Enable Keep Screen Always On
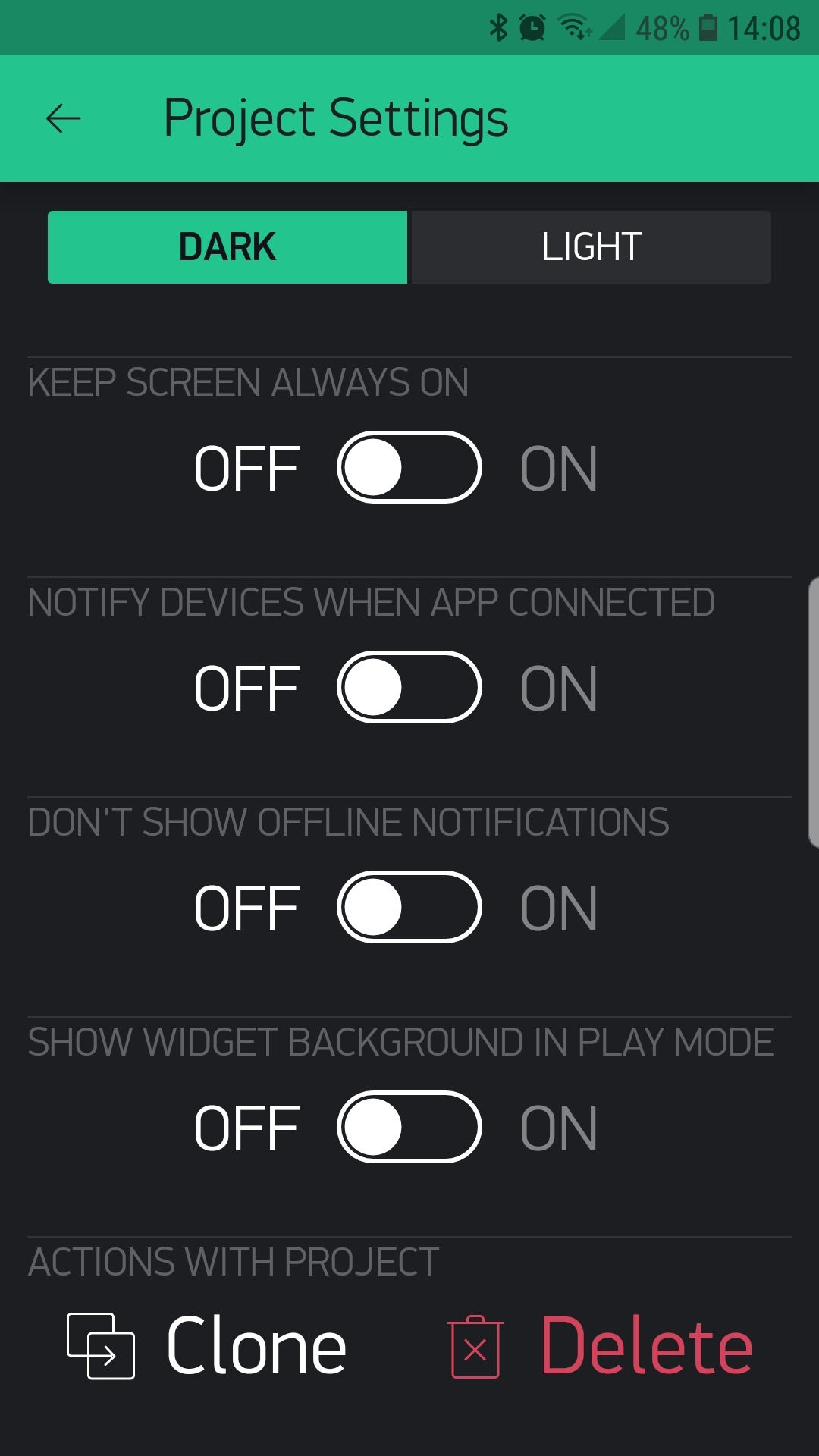Viewport: 819px width, 1456px height. [408, 468]
